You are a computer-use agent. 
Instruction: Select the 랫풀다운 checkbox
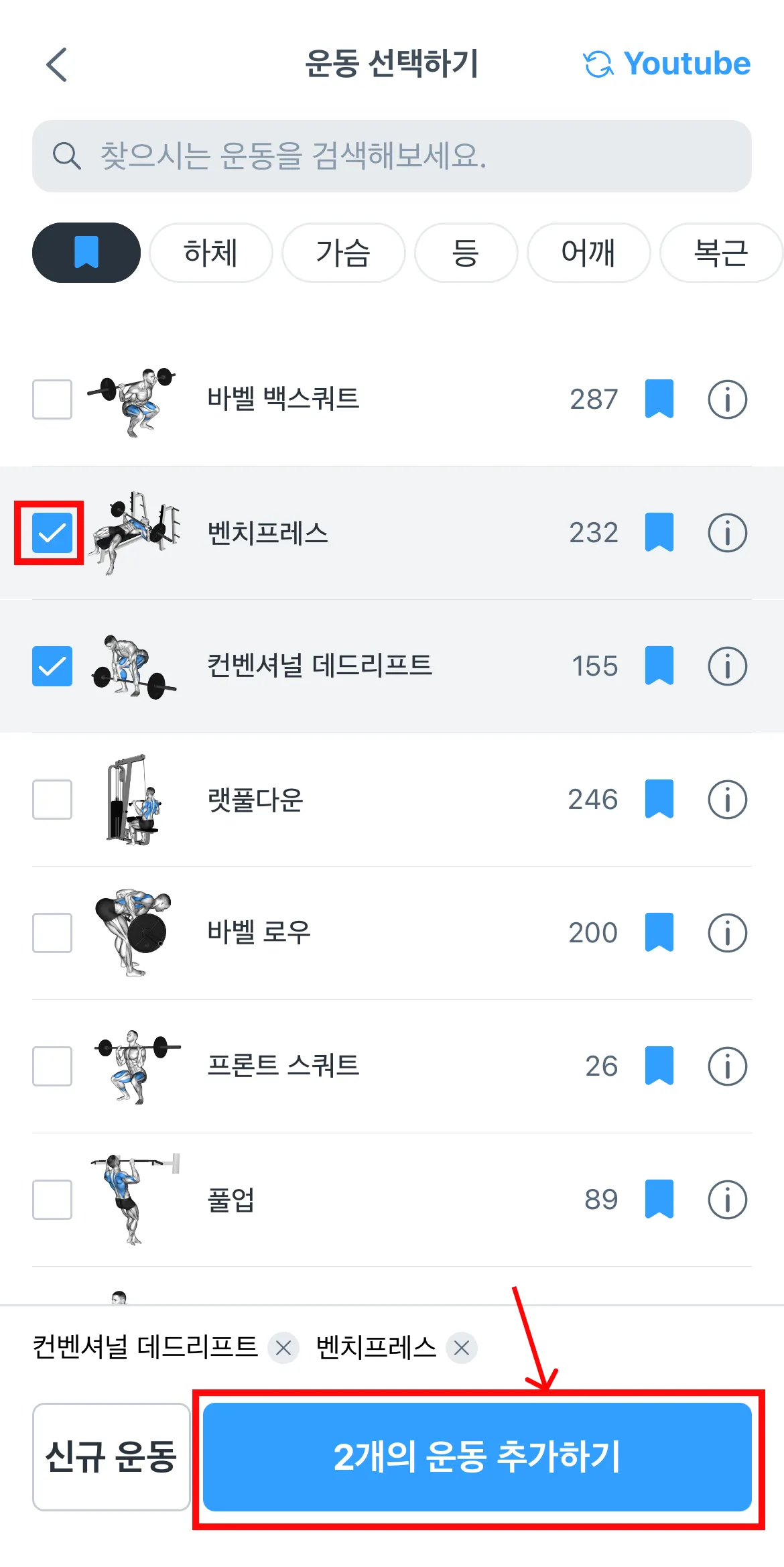pyautogui.click(x=52, y=800)
